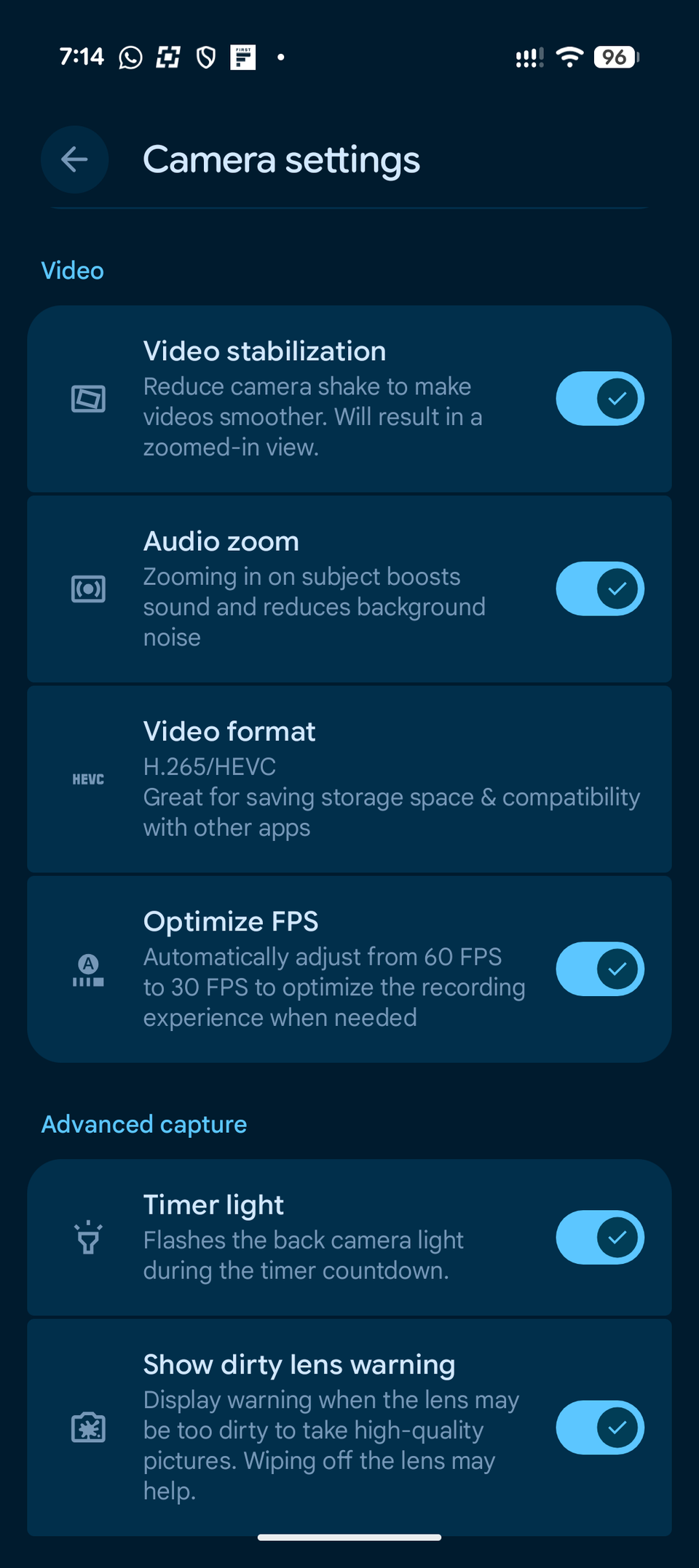This screenshot has height=1568, width=699.
Task: Click the Wi-Fi icon in status bar
Action: 570,57
